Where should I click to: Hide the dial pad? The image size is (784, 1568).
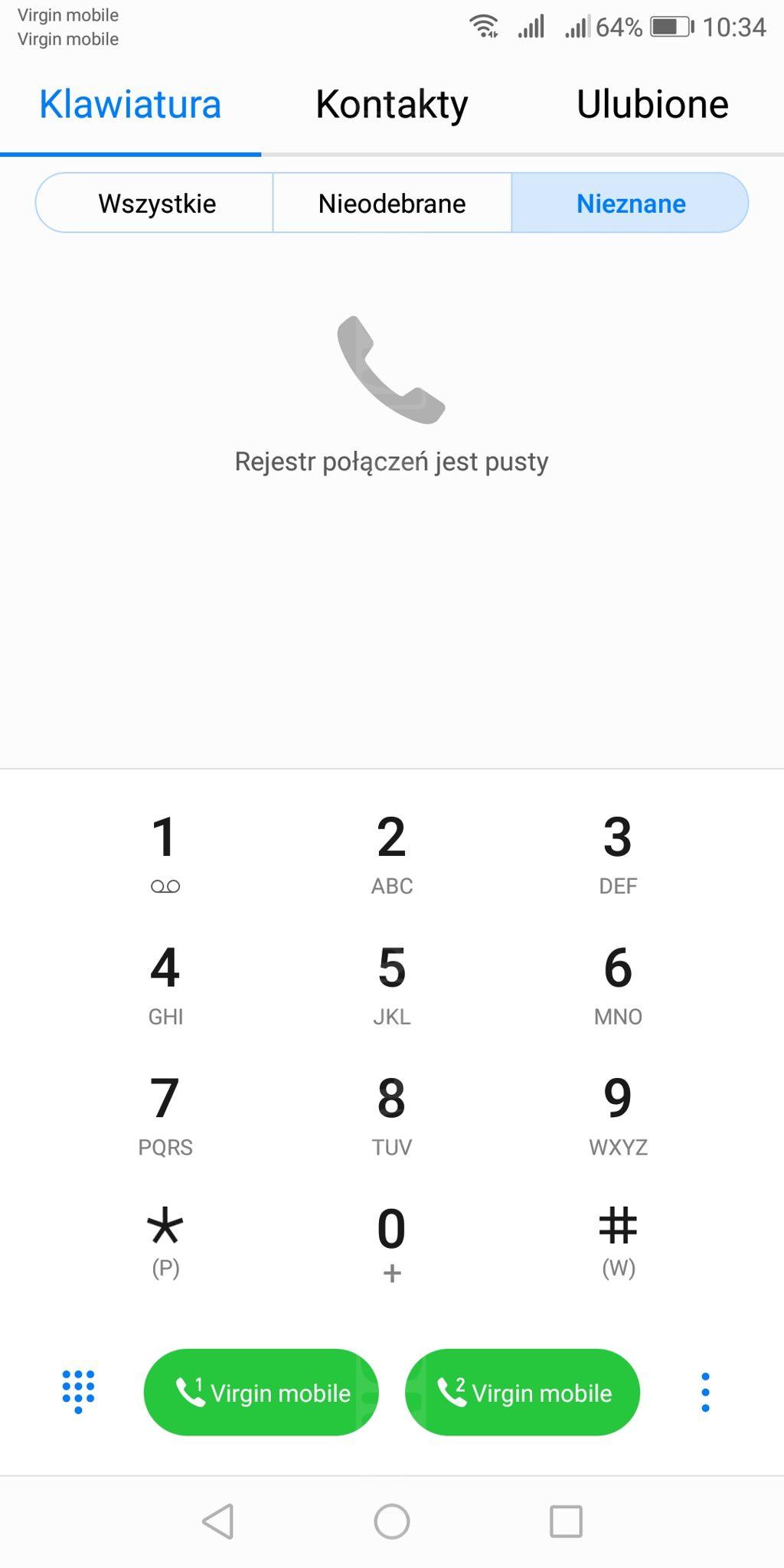coord(78,1392)
